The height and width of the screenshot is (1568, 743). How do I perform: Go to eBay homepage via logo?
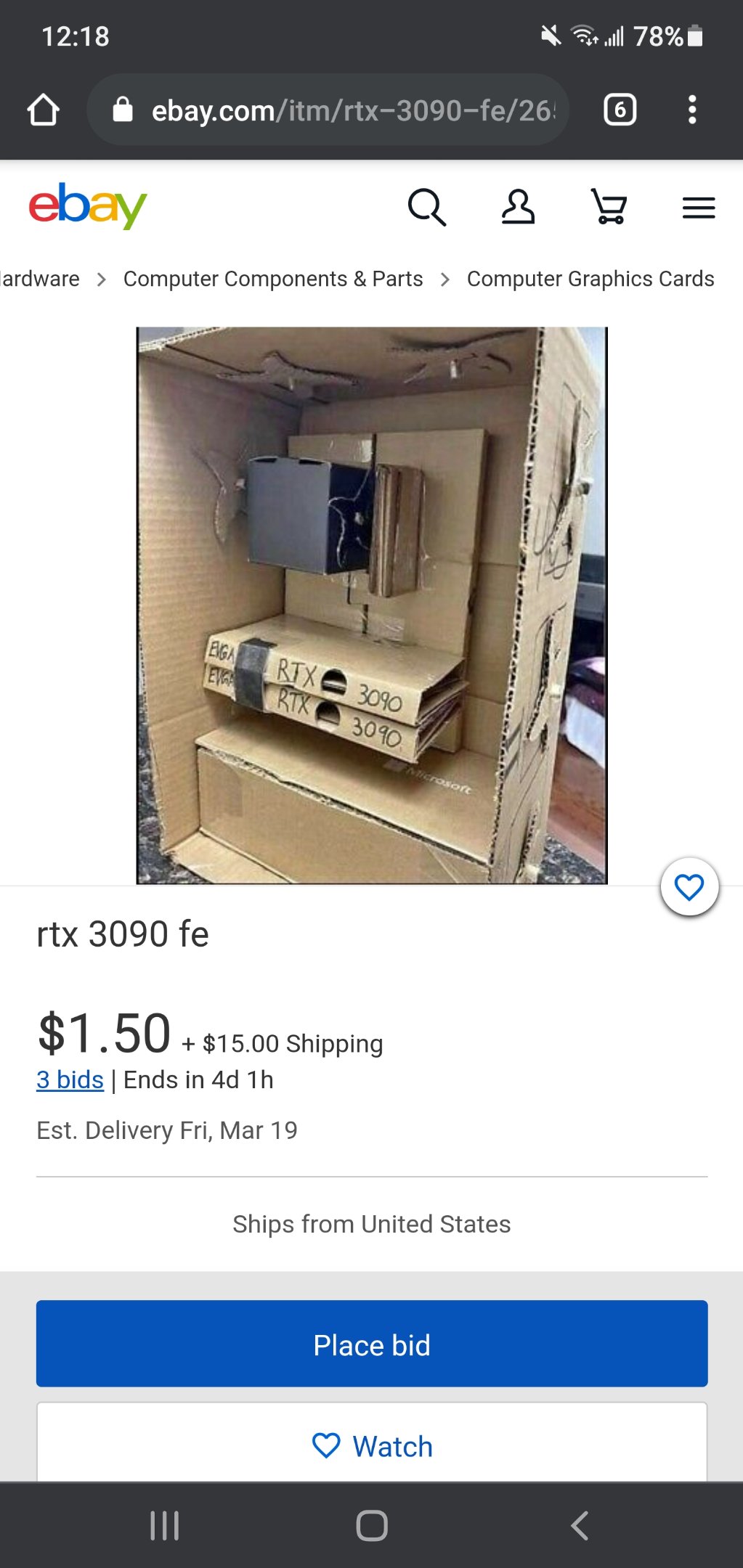[88, 206]
